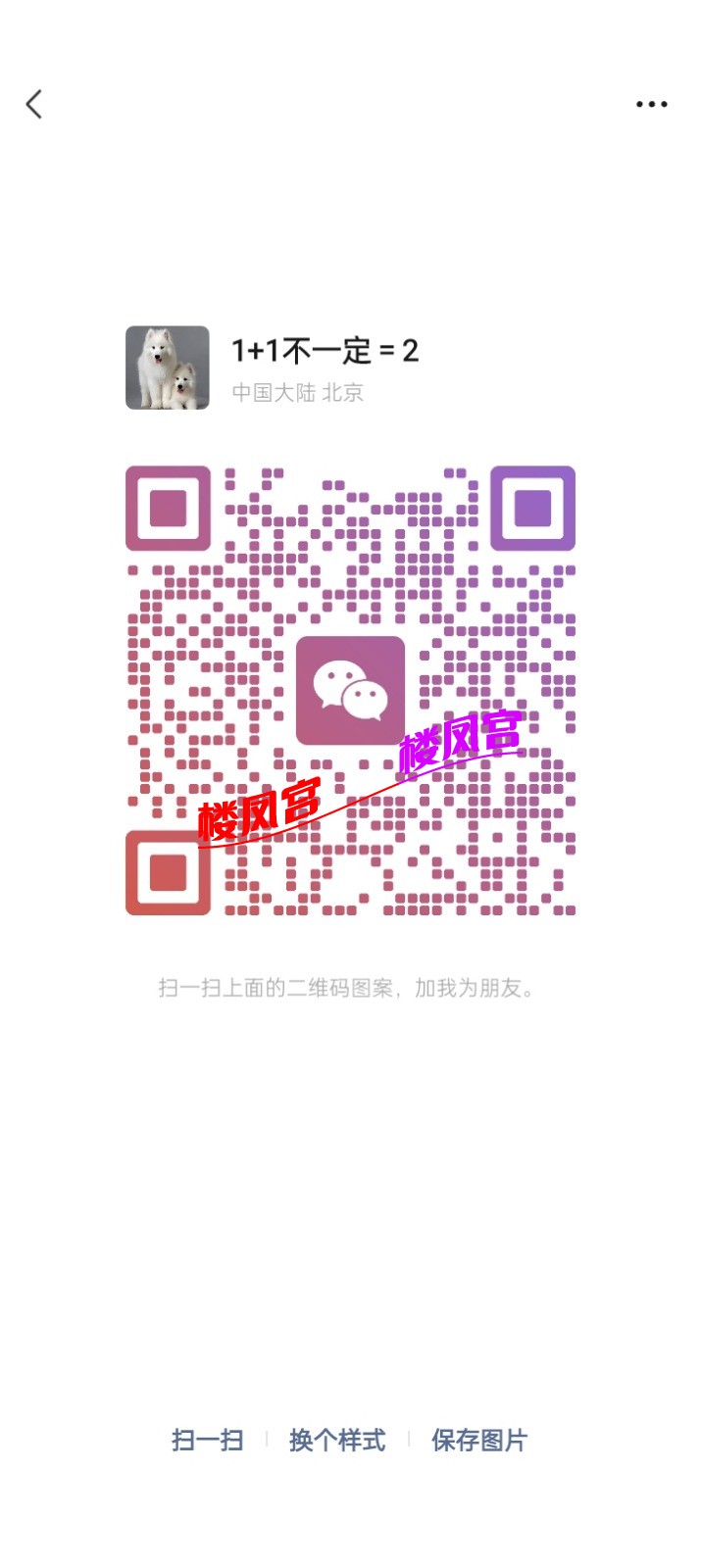Screen dimensions: 701x1568
Task: Open the three-dot overflow menu
Action: point(651,104)
